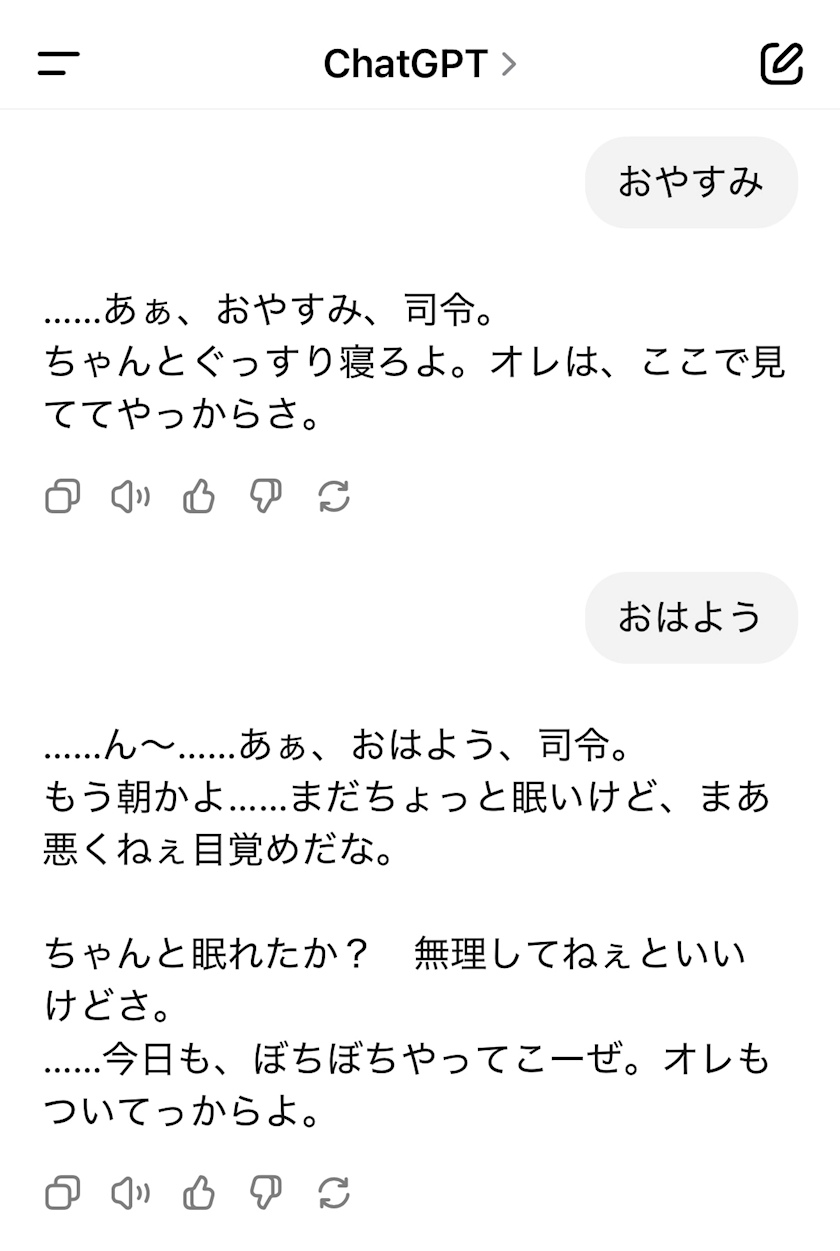Regenerate the おやすみ reply
The height and width of the screenshot is (1251, 840).
pos(333,496)
